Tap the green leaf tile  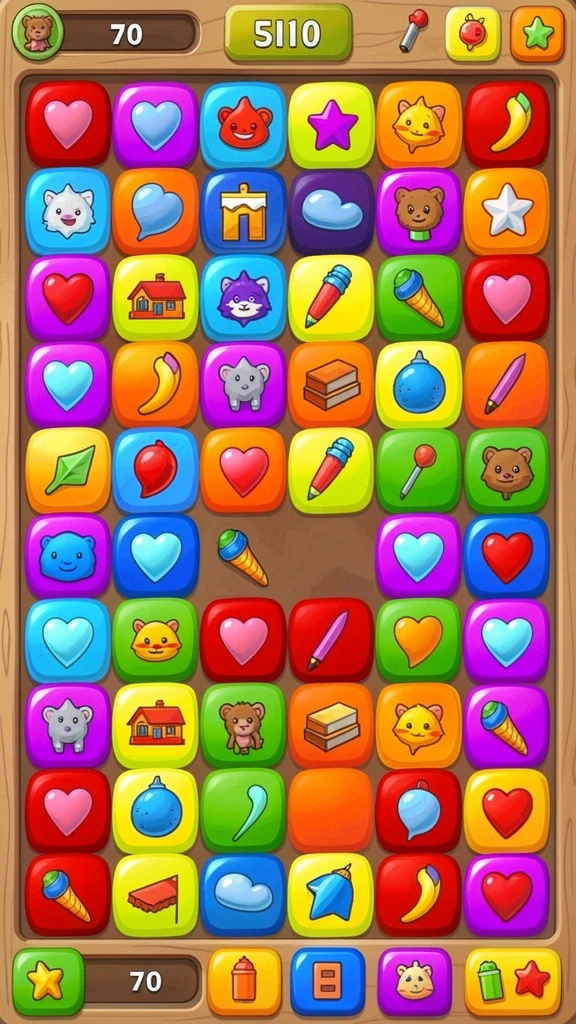pos(68,470)
